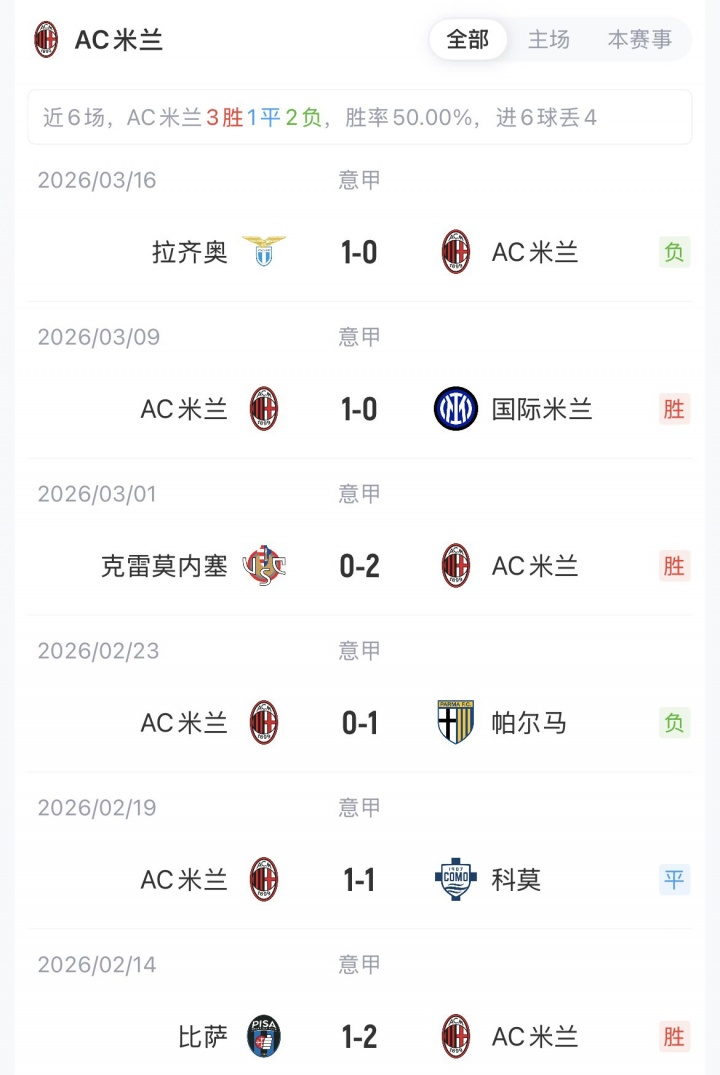Open the AC米兰 vs 帕尔马 match

click(359, 723)
